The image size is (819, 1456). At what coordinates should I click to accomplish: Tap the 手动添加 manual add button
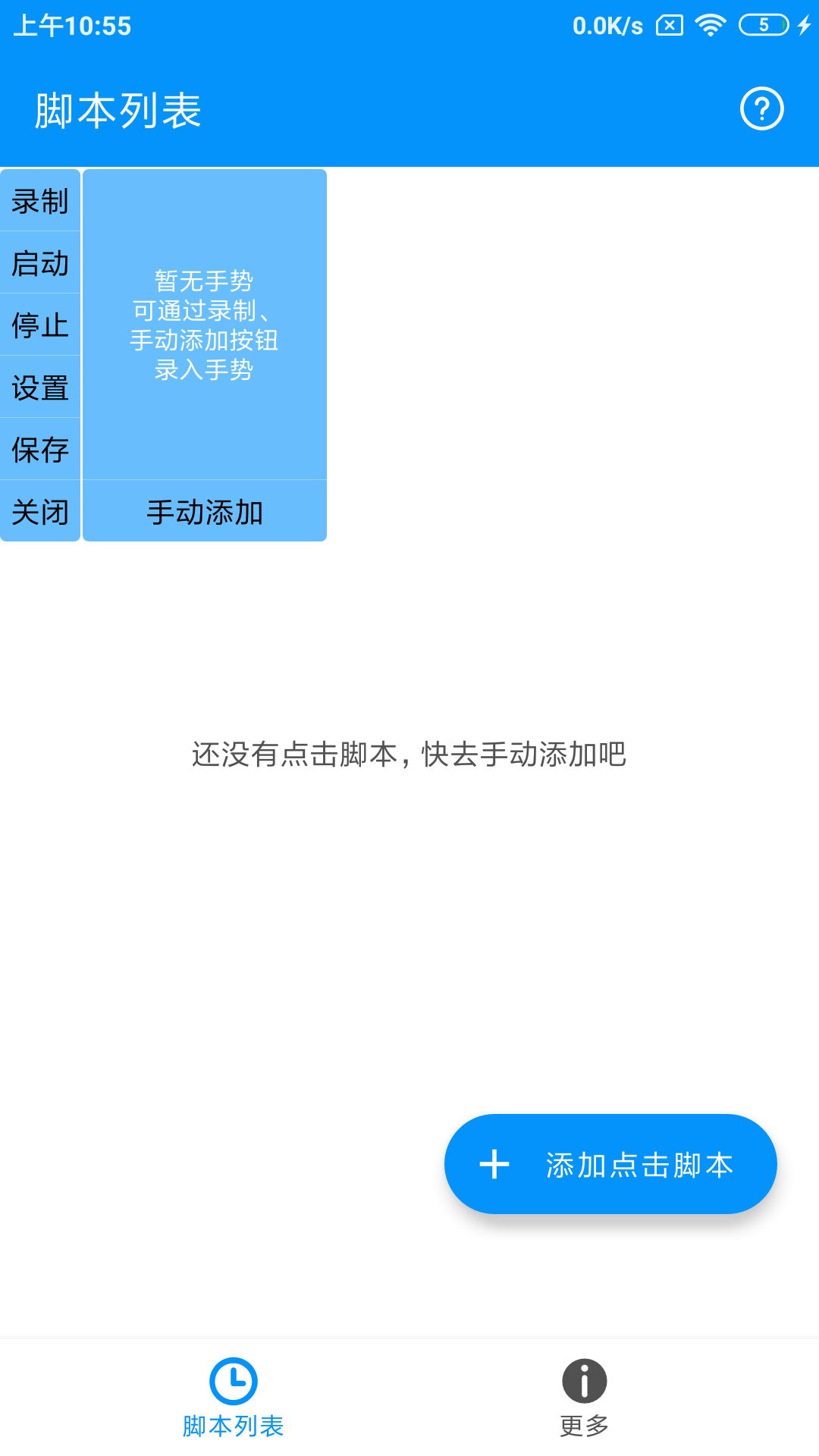(205, 512)
